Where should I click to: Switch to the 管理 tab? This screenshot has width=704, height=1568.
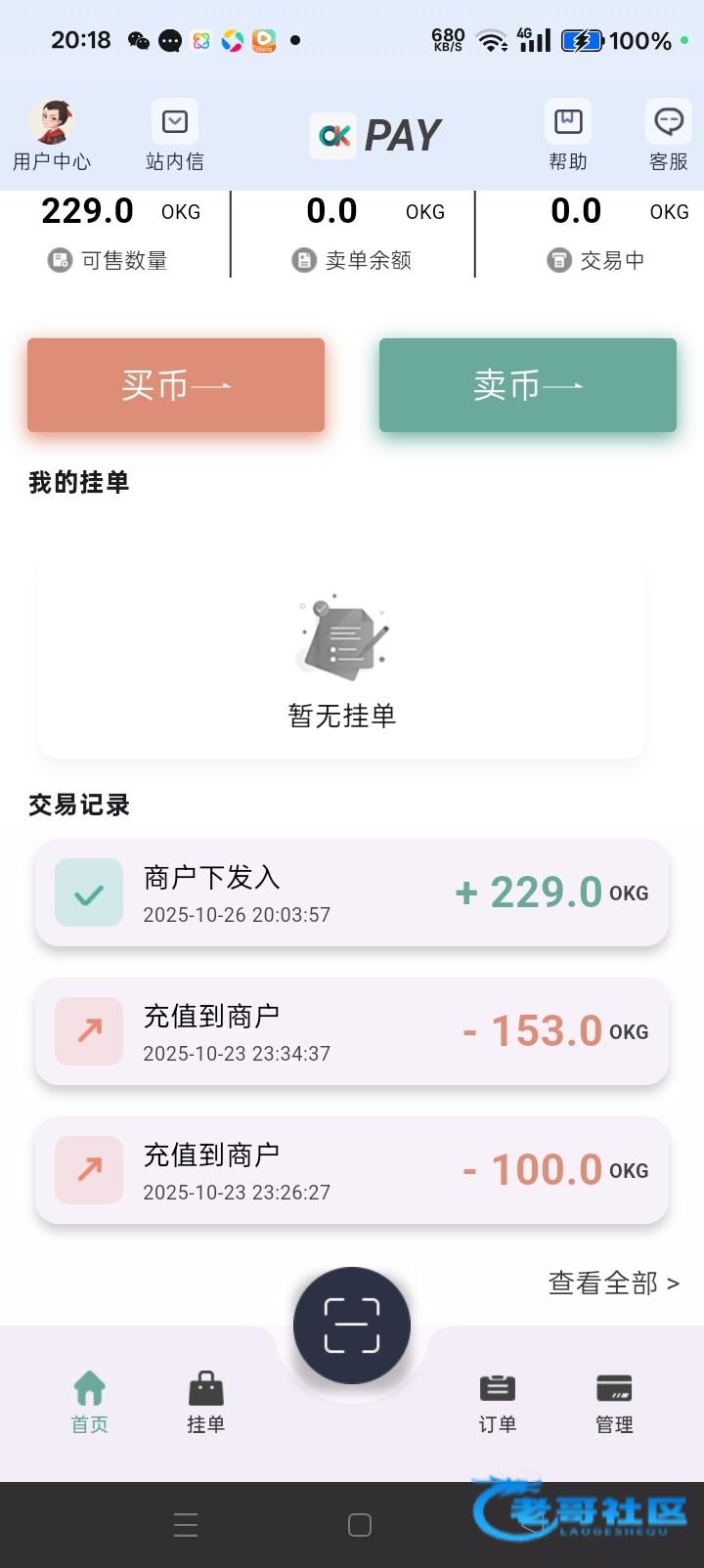(x=614, y=1403)
